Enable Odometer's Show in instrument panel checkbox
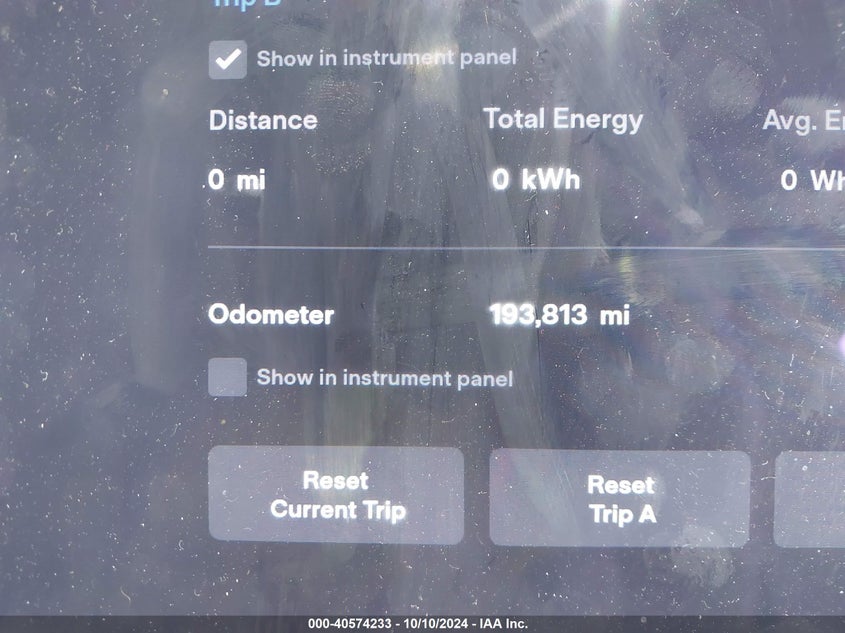Viewport: 845px width, 633px height. tap(228, 378)
